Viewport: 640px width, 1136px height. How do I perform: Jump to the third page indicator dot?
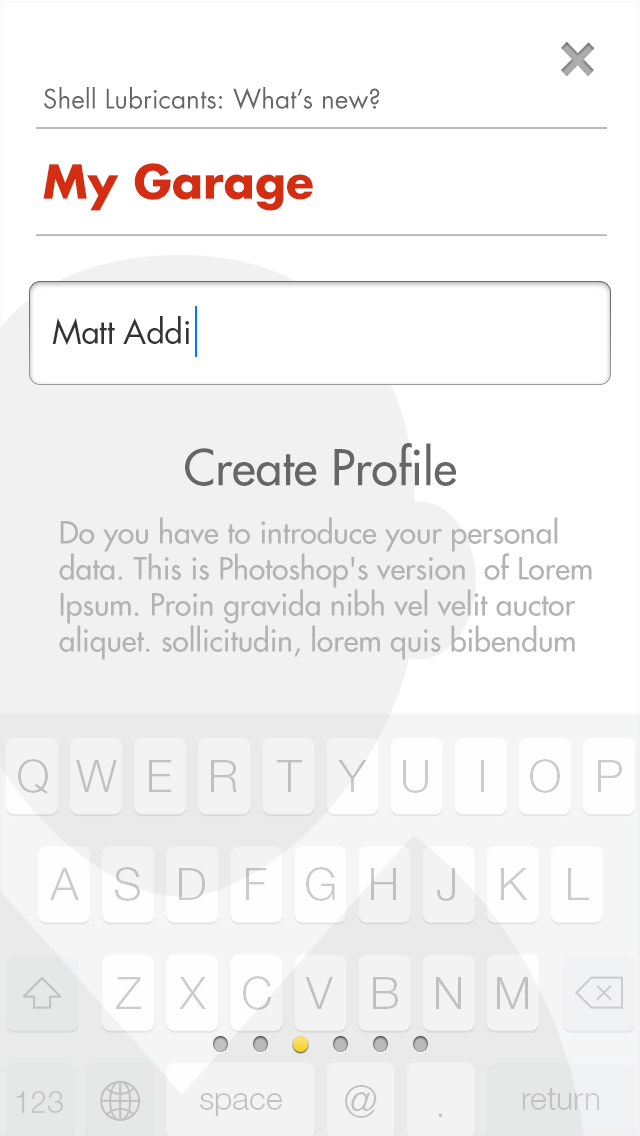(300, 1044)
